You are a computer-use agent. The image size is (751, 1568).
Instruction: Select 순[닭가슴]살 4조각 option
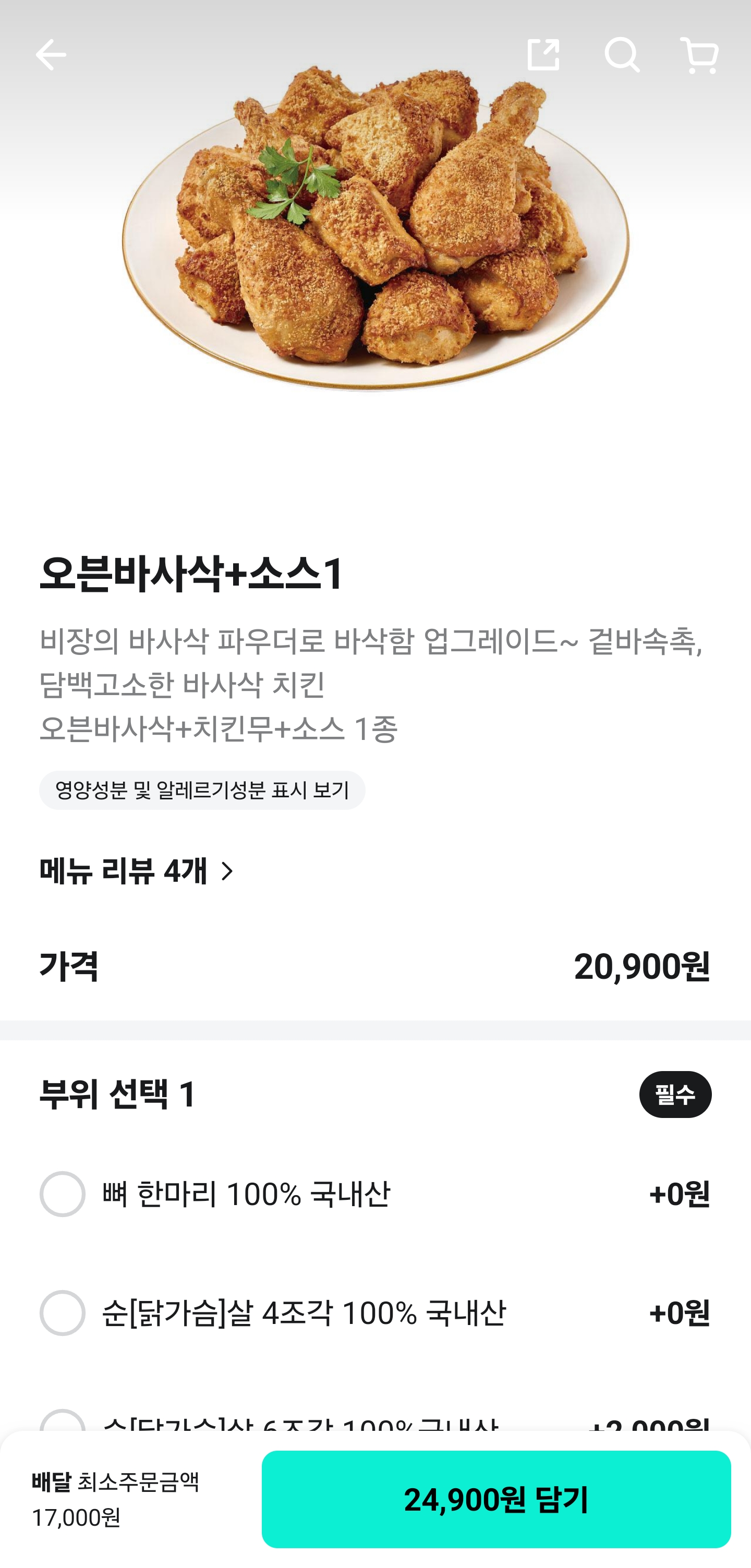(375, 1312)
